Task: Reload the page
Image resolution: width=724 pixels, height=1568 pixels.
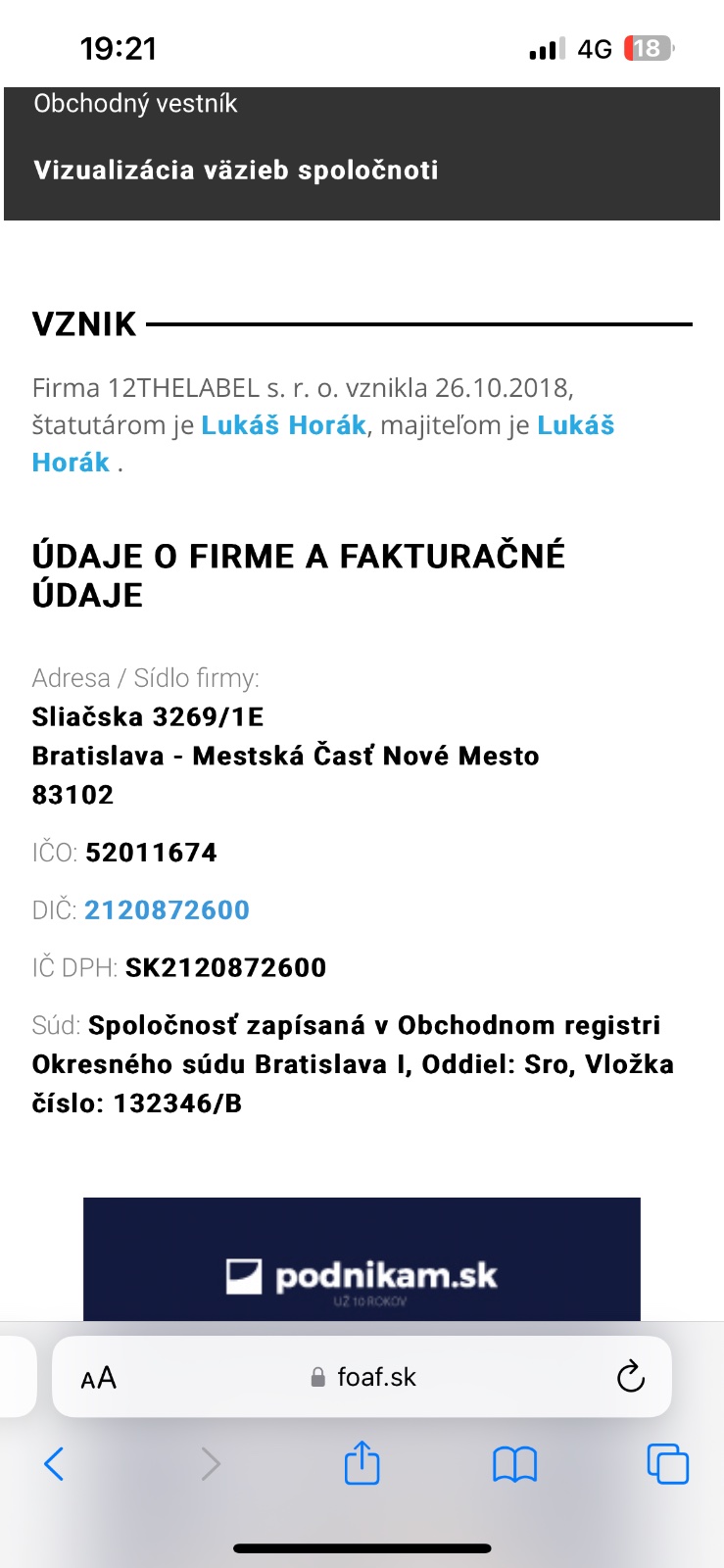Action: point(630,1377)
